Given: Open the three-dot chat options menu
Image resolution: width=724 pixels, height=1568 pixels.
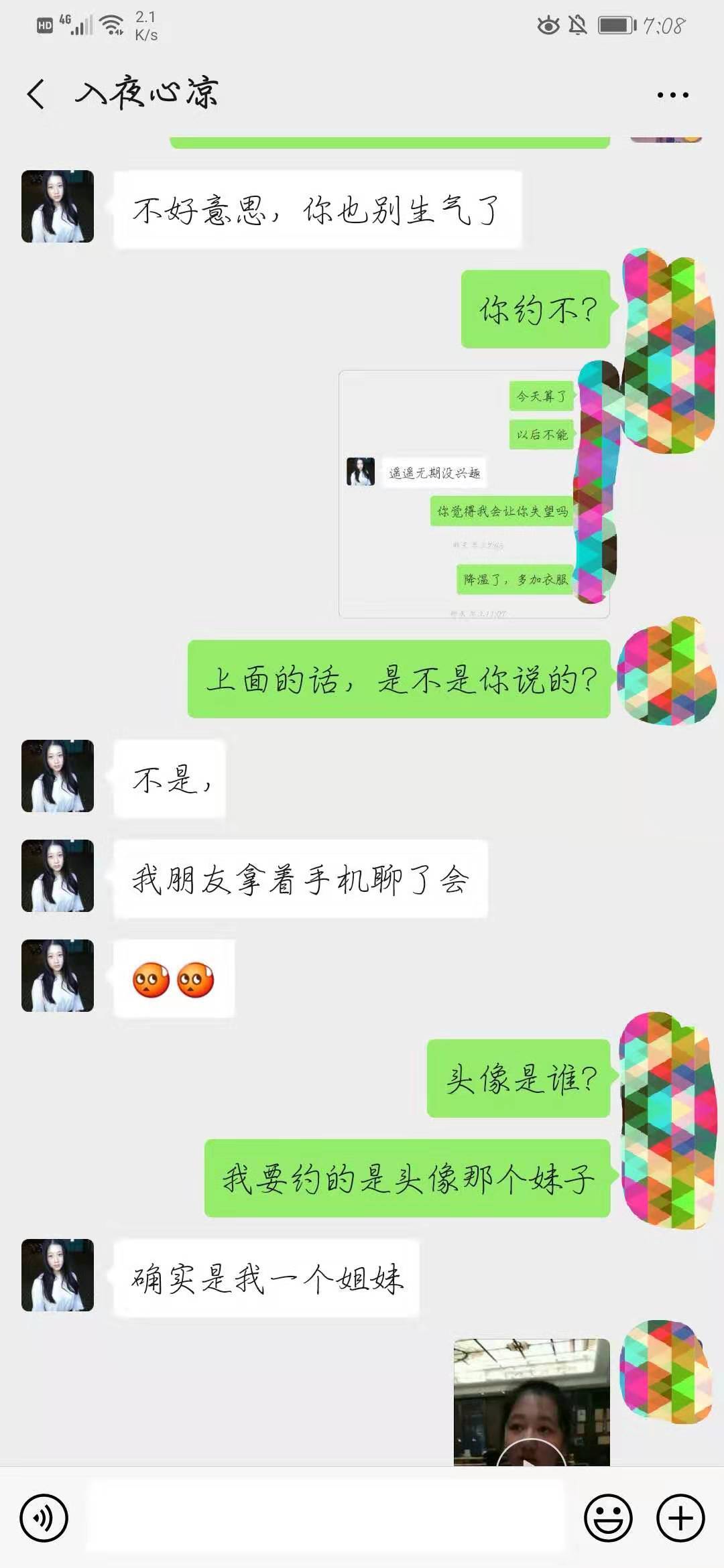Looking at the screenshot, I should click(x=672, y=95).
